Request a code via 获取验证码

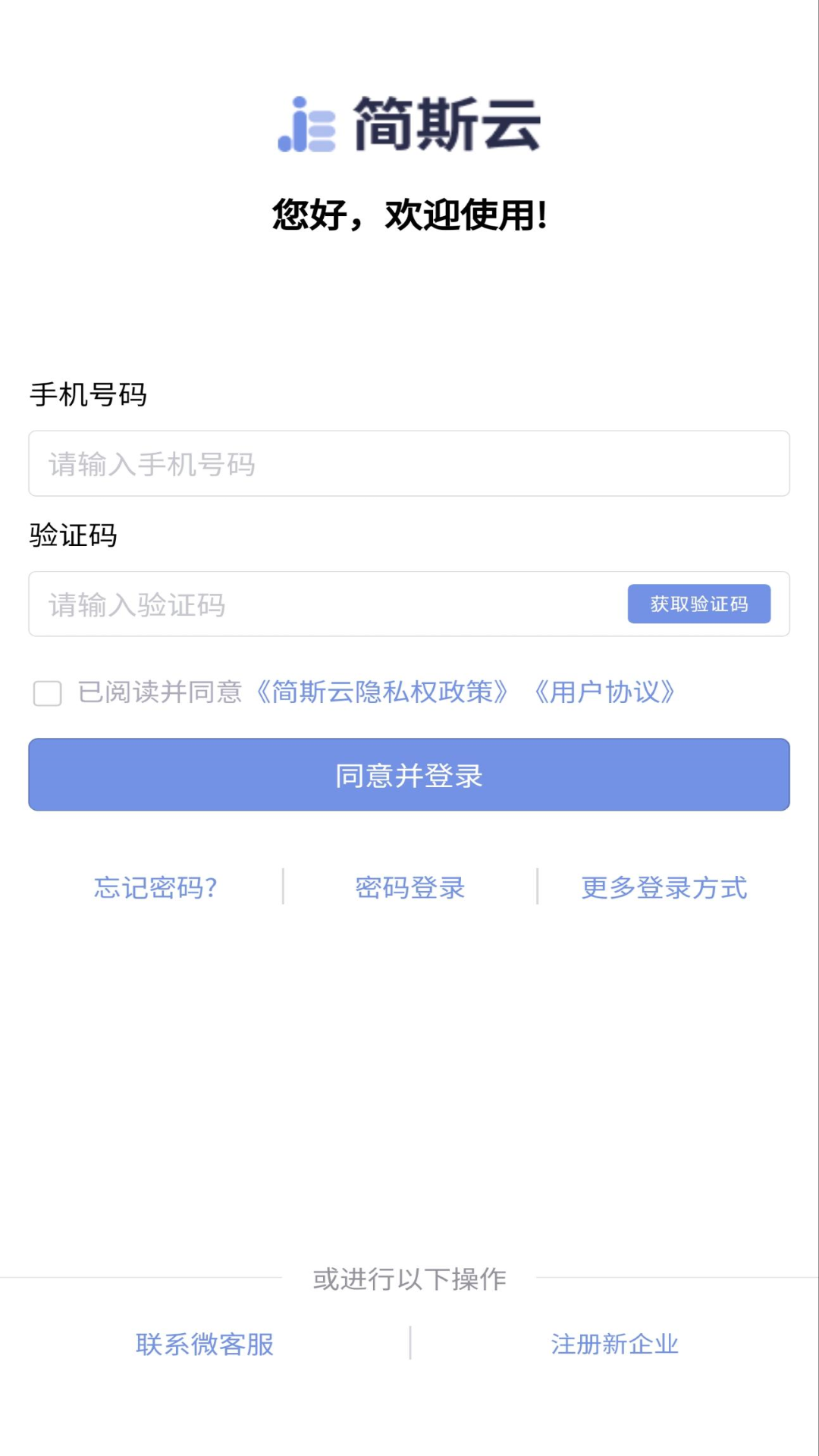point(698,604)
